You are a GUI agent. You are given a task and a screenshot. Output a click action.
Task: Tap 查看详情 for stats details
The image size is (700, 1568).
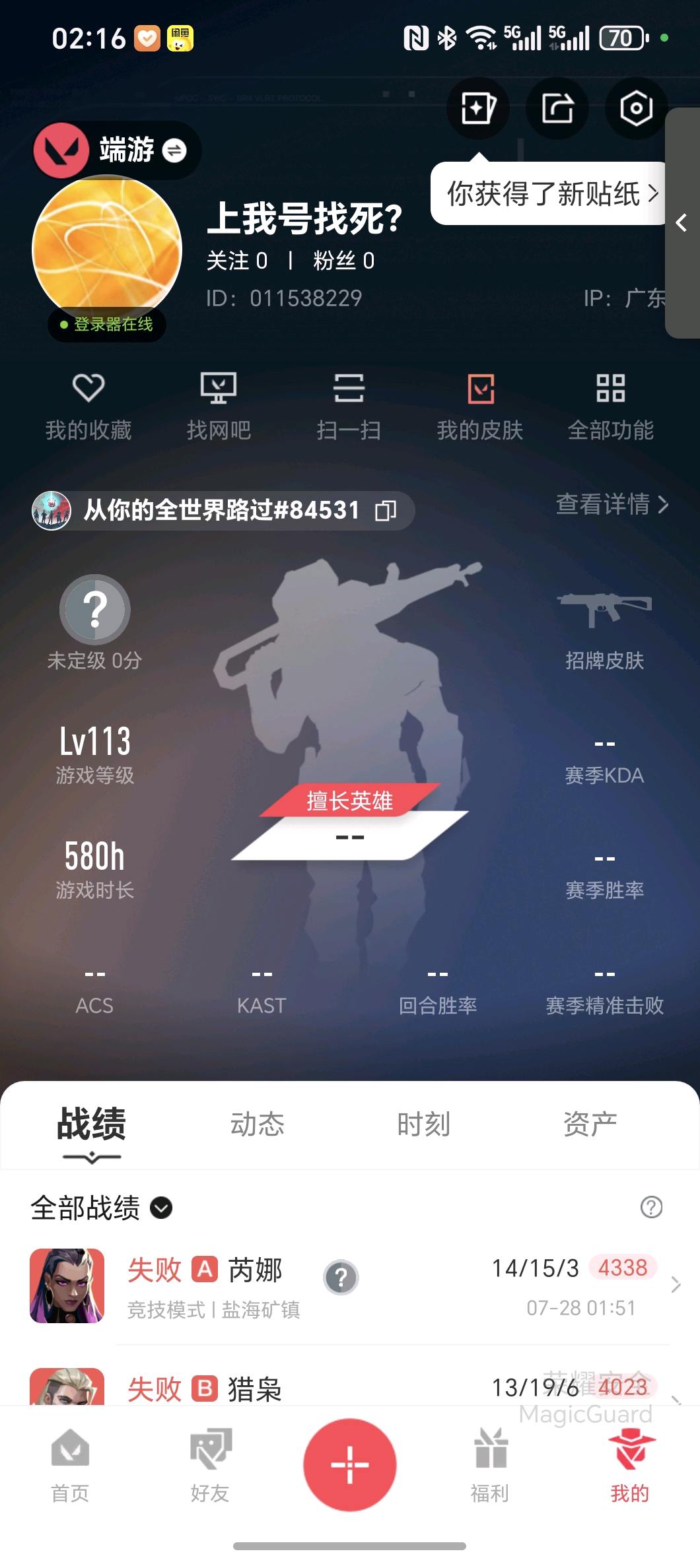coord(613,504)
